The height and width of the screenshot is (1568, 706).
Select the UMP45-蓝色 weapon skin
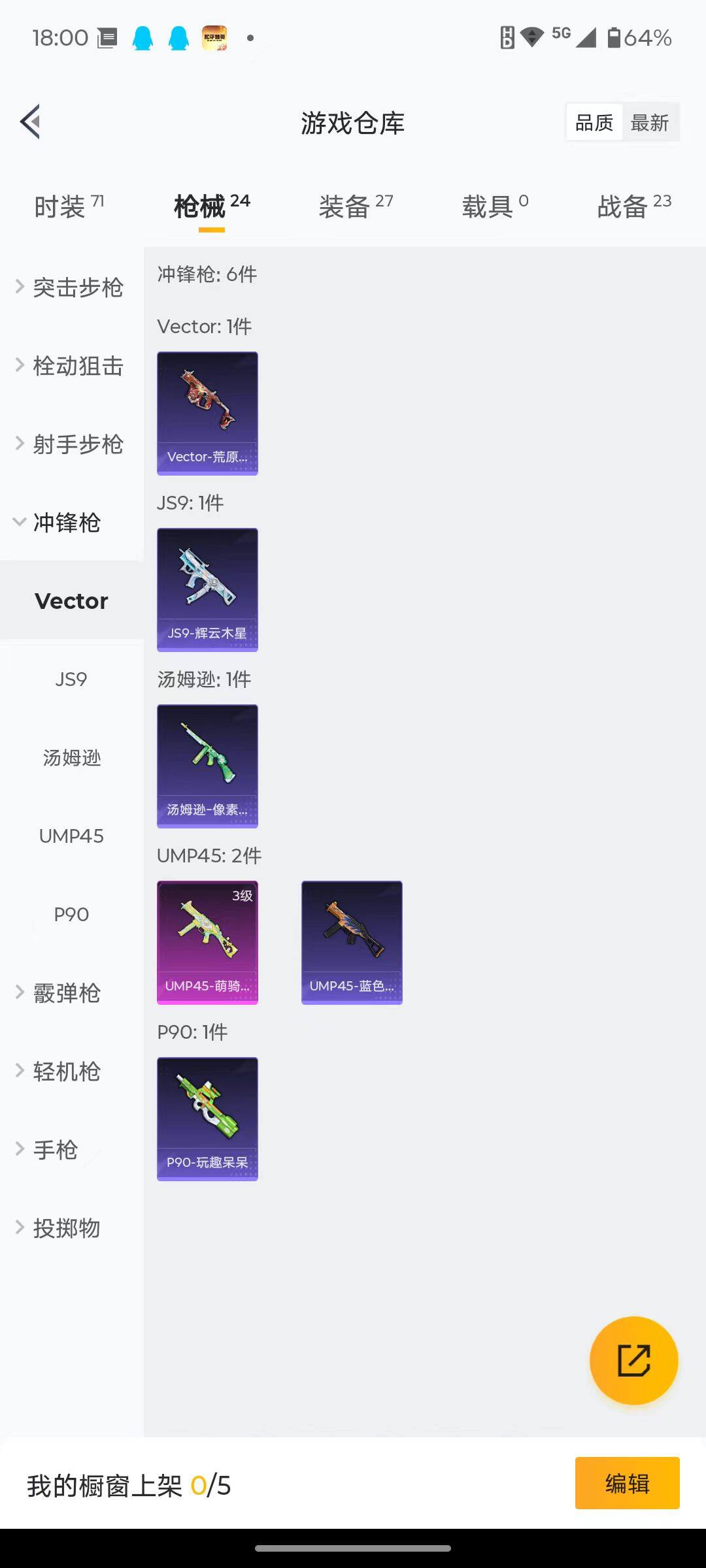352,941
